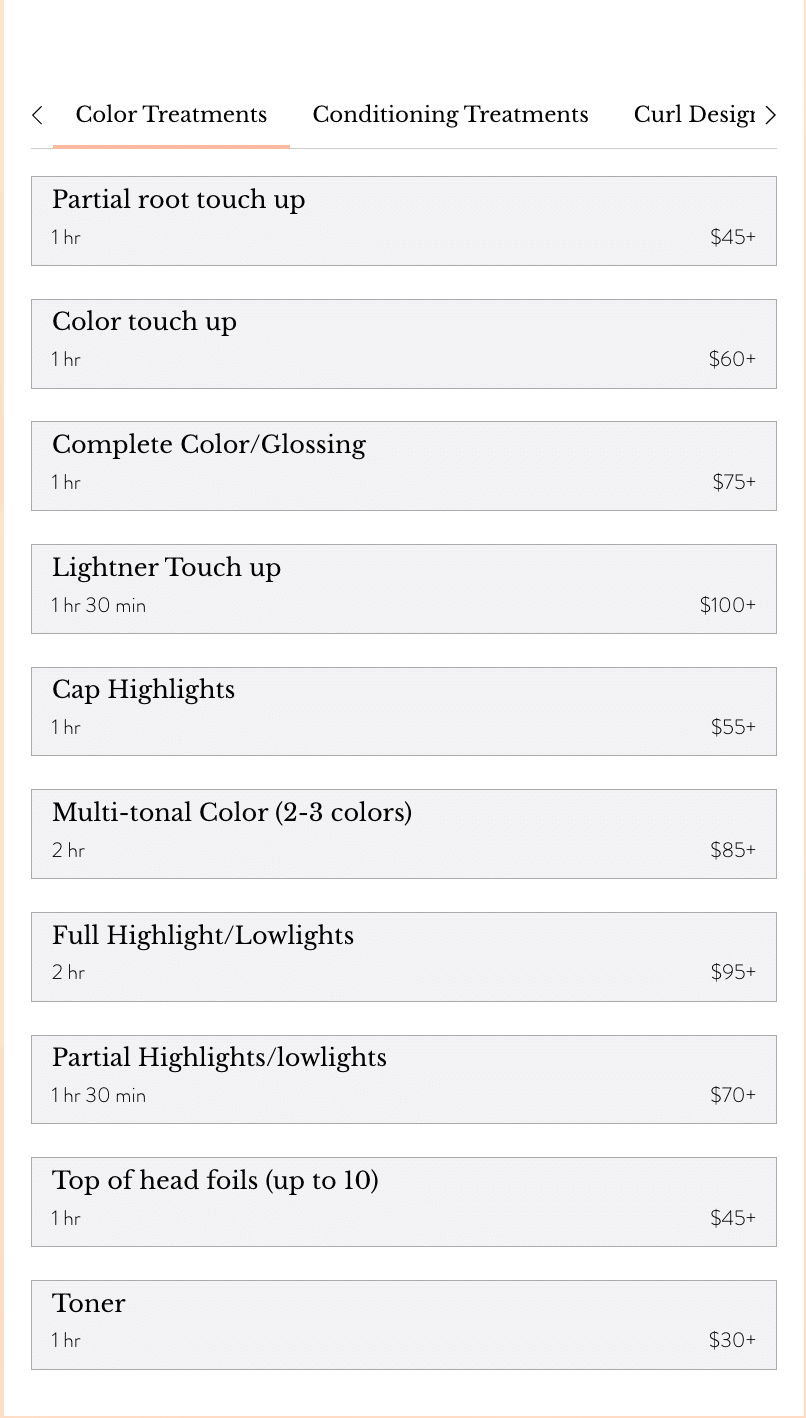
Task: Select Full Highlight/Lowlights
Action: point(404,957)
